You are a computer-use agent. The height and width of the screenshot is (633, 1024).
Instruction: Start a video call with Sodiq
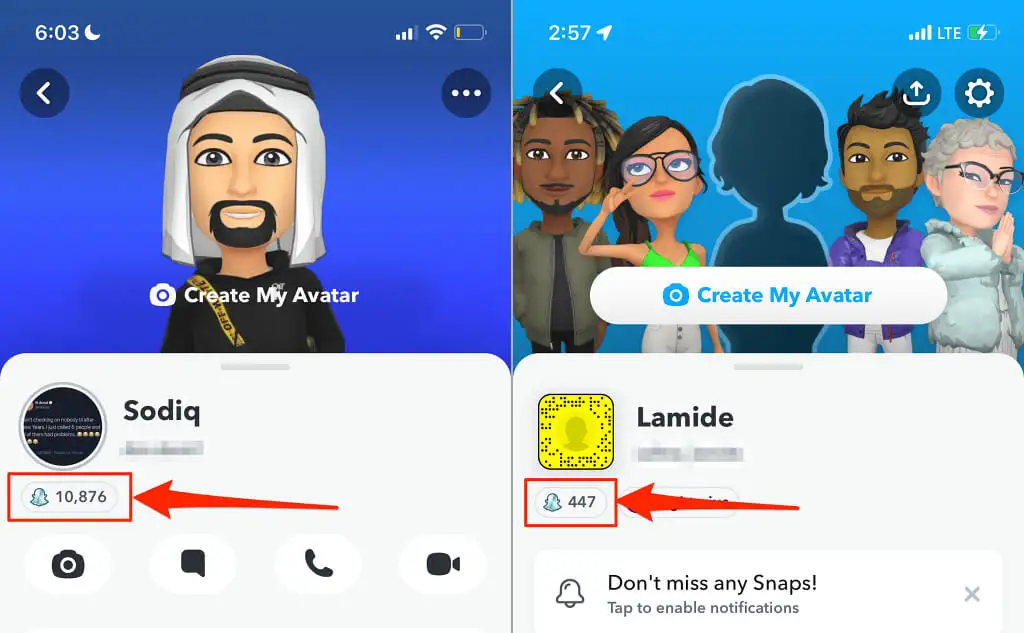(x=442, y=564)
